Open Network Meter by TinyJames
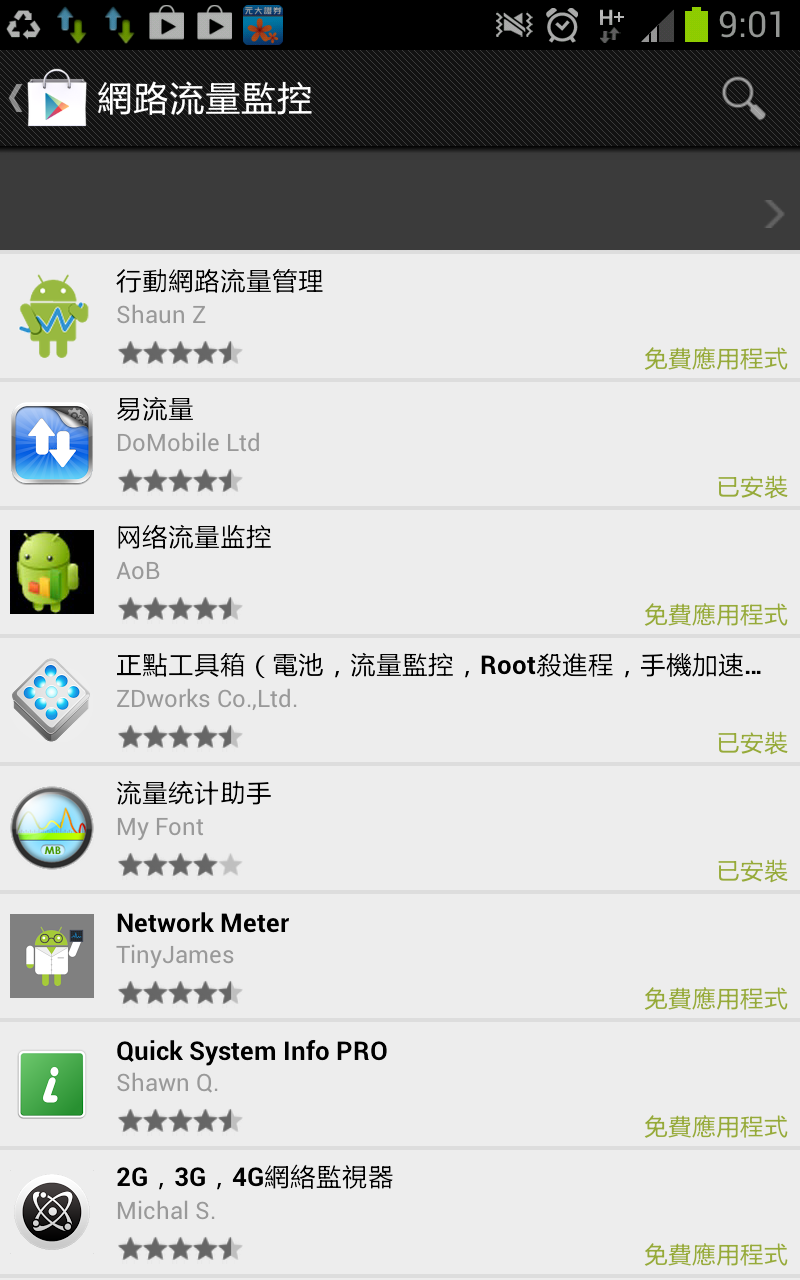Viewport: 800px width, 1280px height. point(400,957)
